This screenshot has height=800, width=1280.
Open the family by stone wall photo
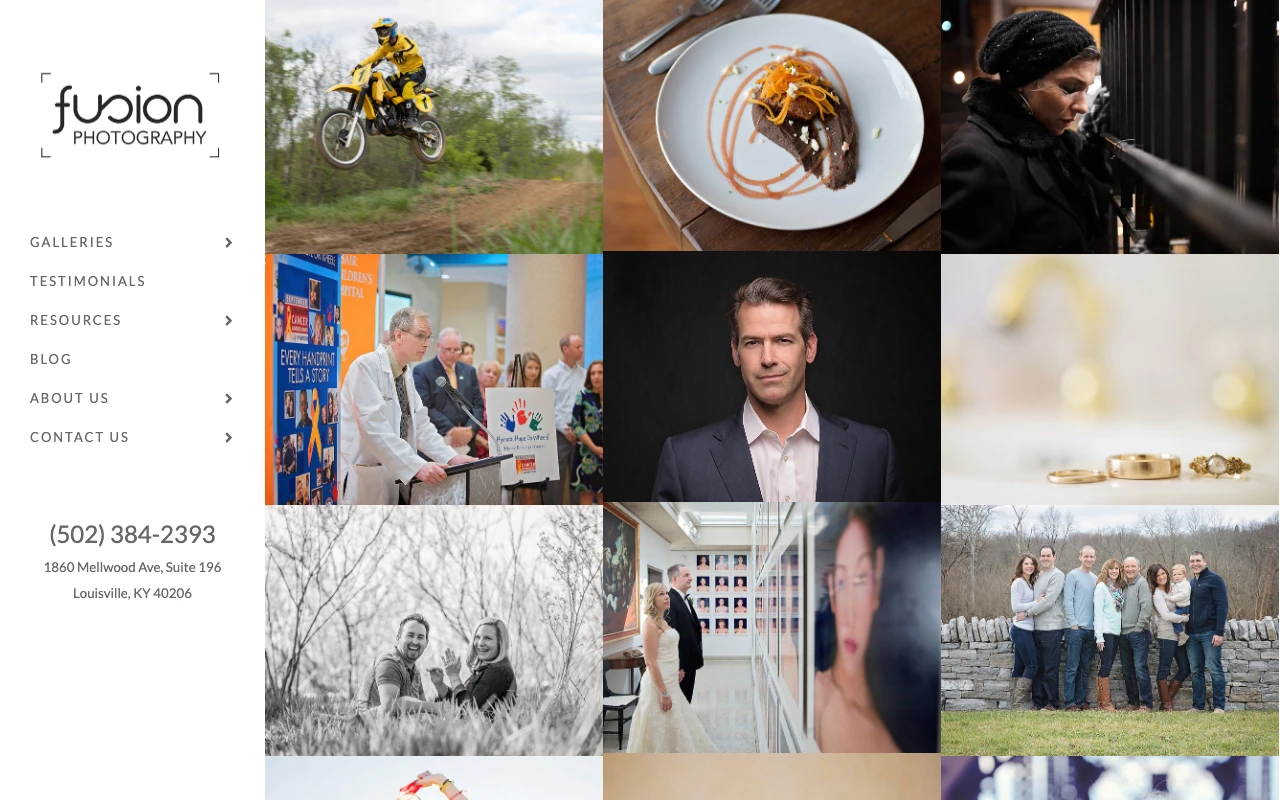click(1109, 630)
